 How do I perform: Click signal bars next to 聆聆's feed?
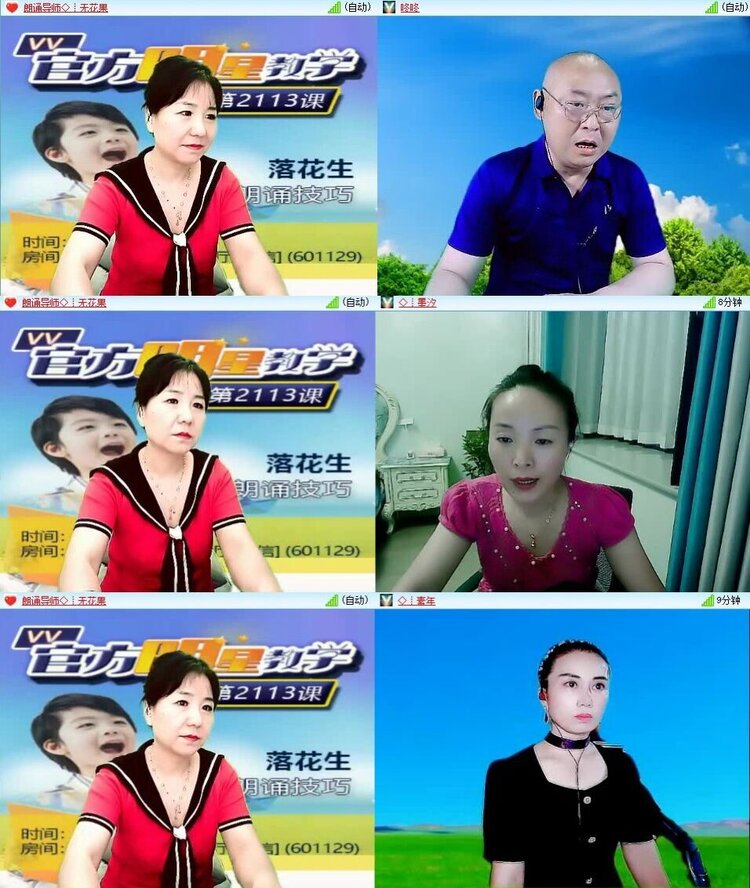click(710, 8)
